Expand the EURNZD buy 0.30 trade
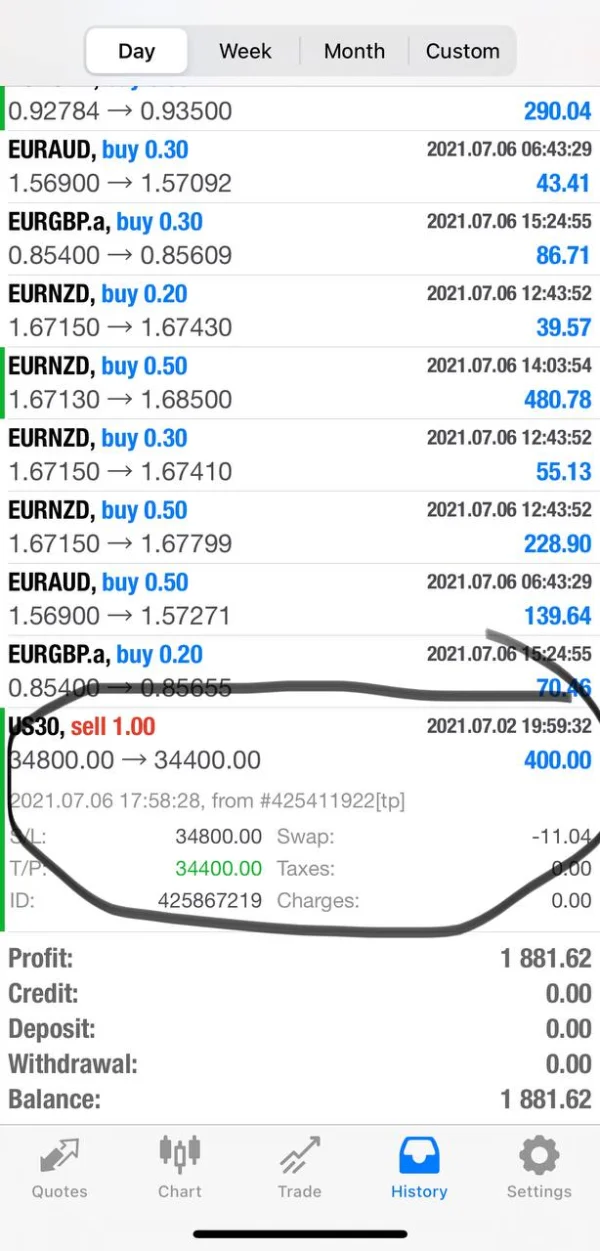Screen dimensions: 600x1251 pyautogui.click(x=300, y=455)
